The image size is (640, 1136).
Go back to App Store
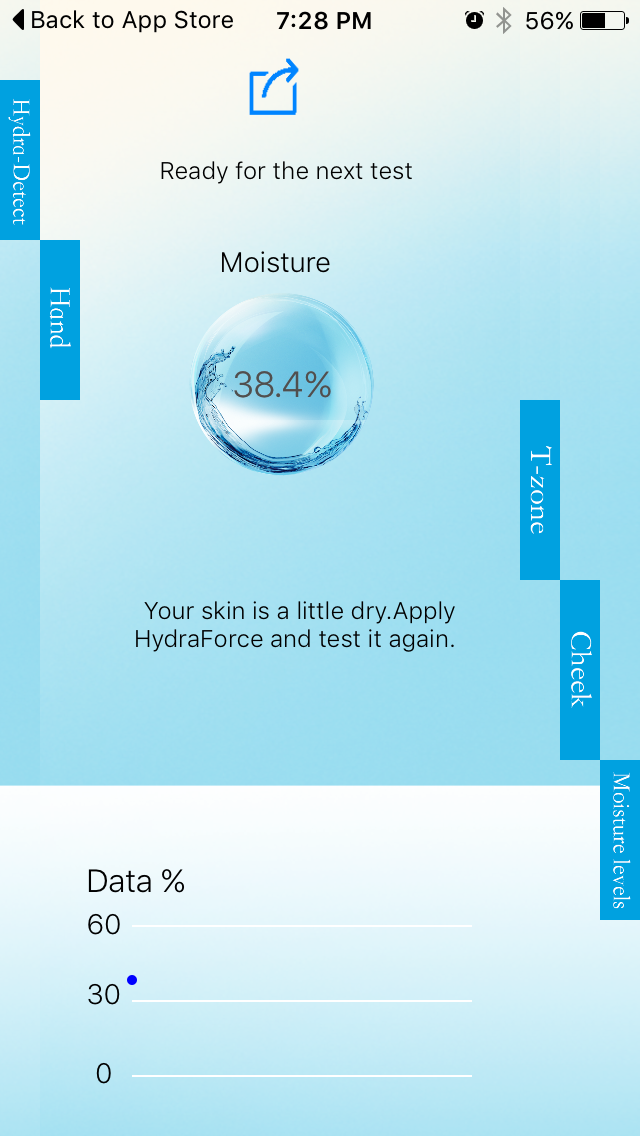tap(122, 20)
